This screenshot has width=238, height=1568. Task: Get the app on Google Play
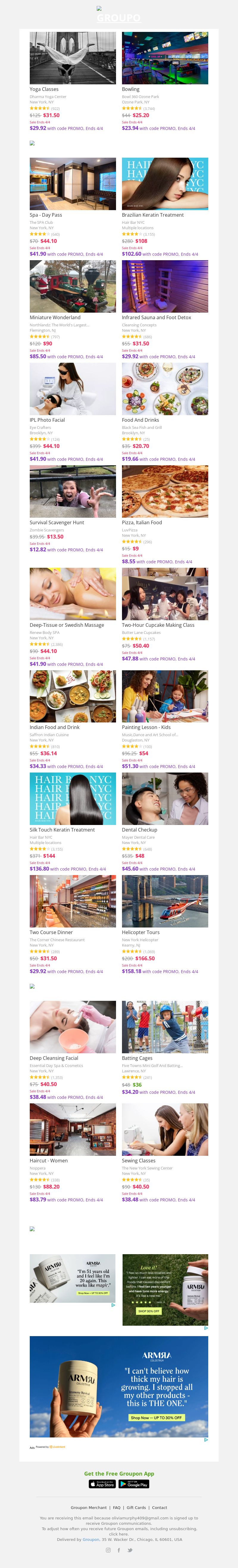(134, 1484)
